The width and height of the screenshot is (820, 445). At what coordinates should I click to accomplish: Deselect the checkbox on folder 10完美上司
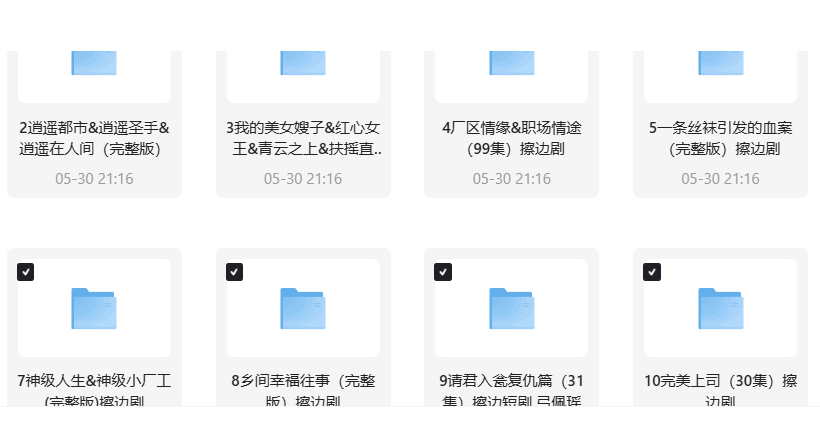(x=652, y=272)
